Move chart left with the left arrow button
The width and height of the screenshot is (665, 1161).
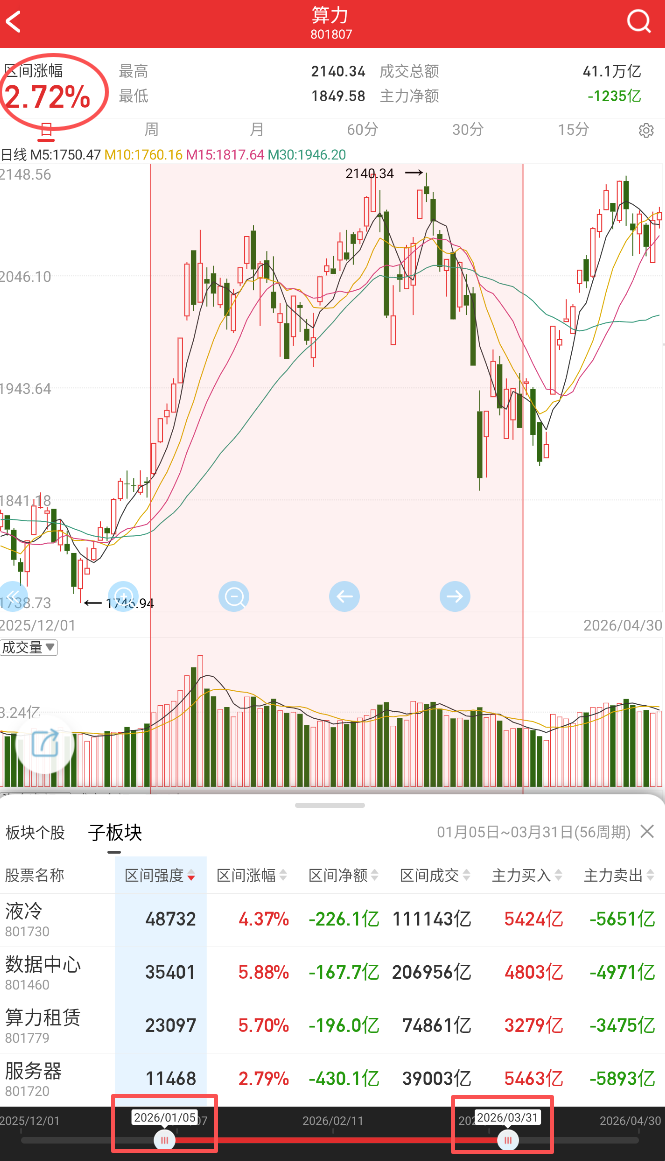point(344,596)
